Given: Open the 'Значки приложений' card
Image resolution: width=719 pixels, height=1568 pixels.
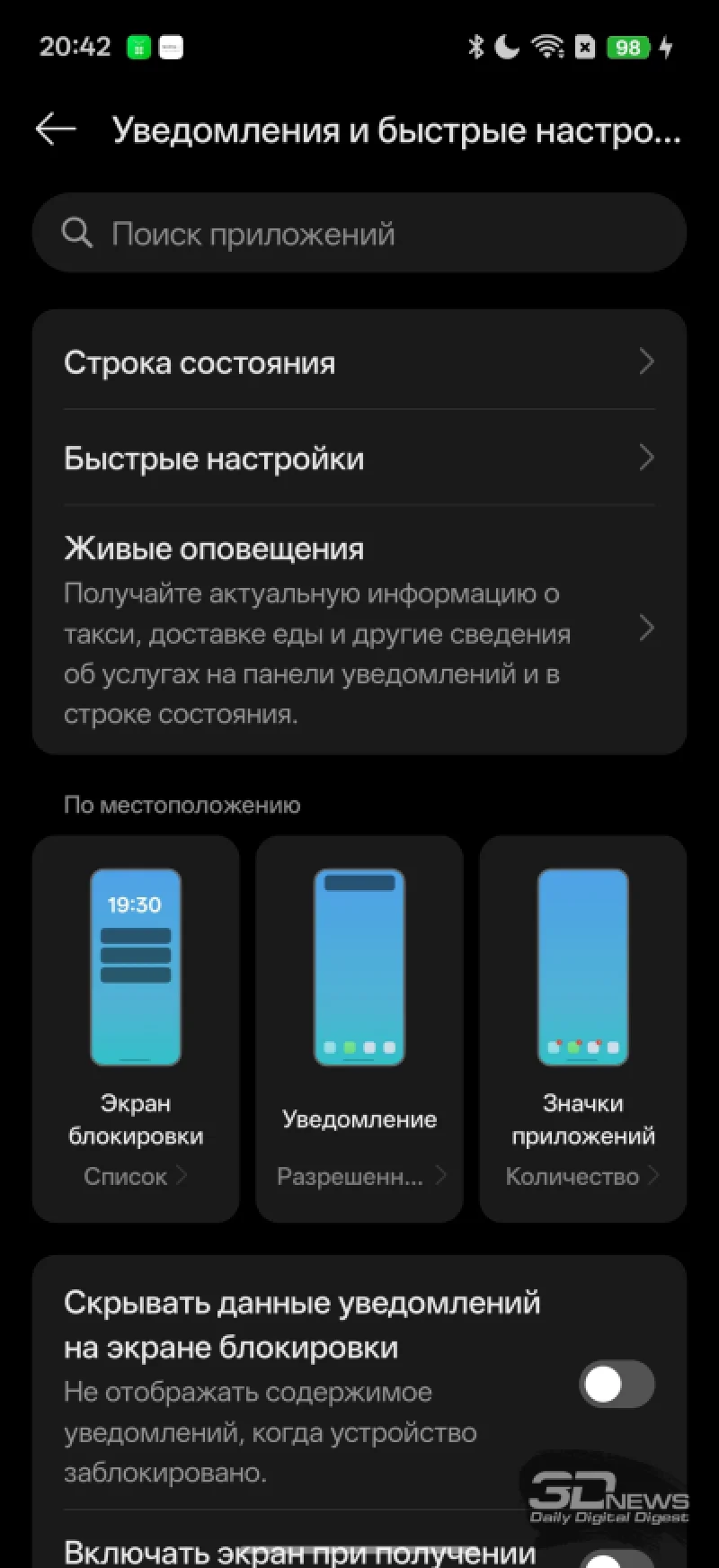Looking at the screenshot, I should (x=582, y=1029).
